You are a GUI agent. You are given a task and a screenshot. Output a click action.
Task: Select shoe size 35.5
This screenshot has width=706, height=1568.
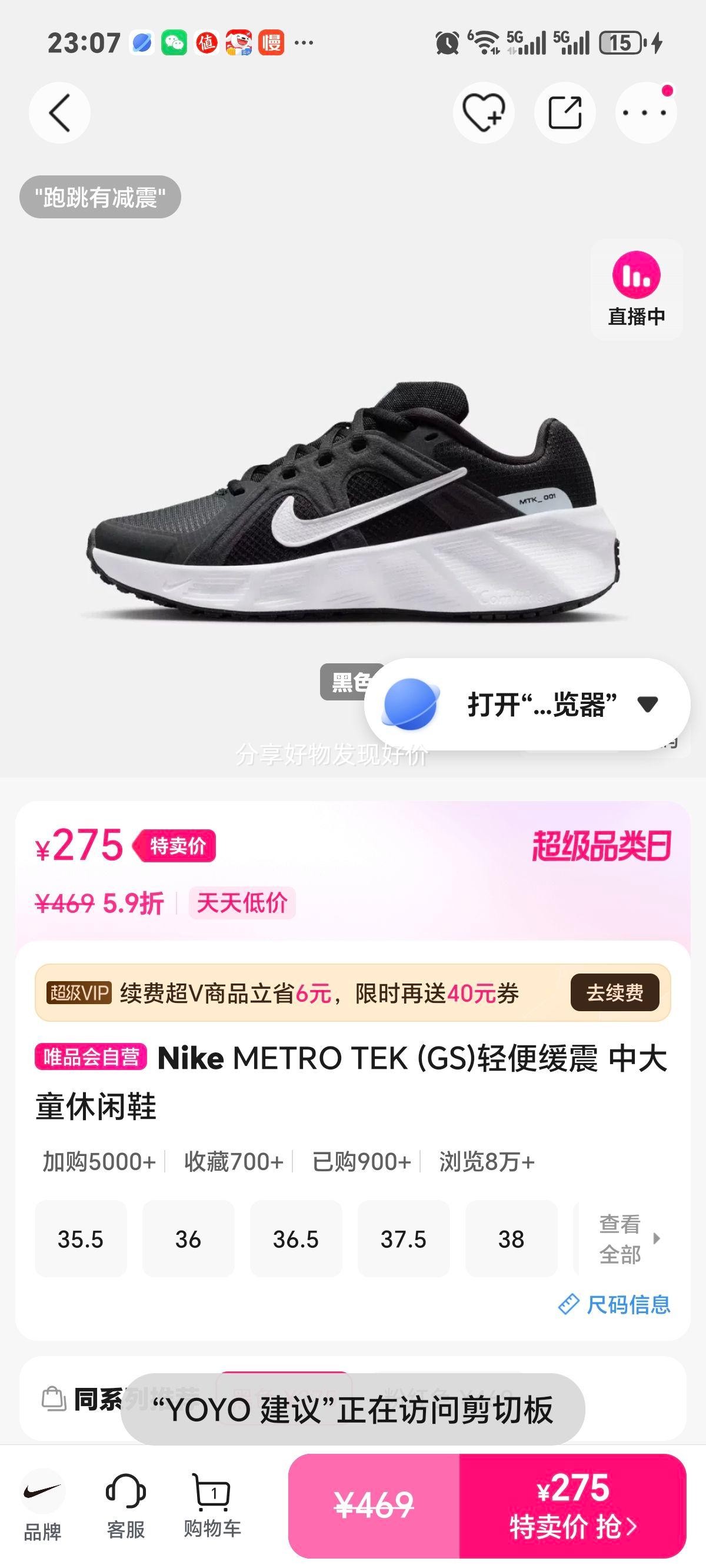[x=81, y=1240]
